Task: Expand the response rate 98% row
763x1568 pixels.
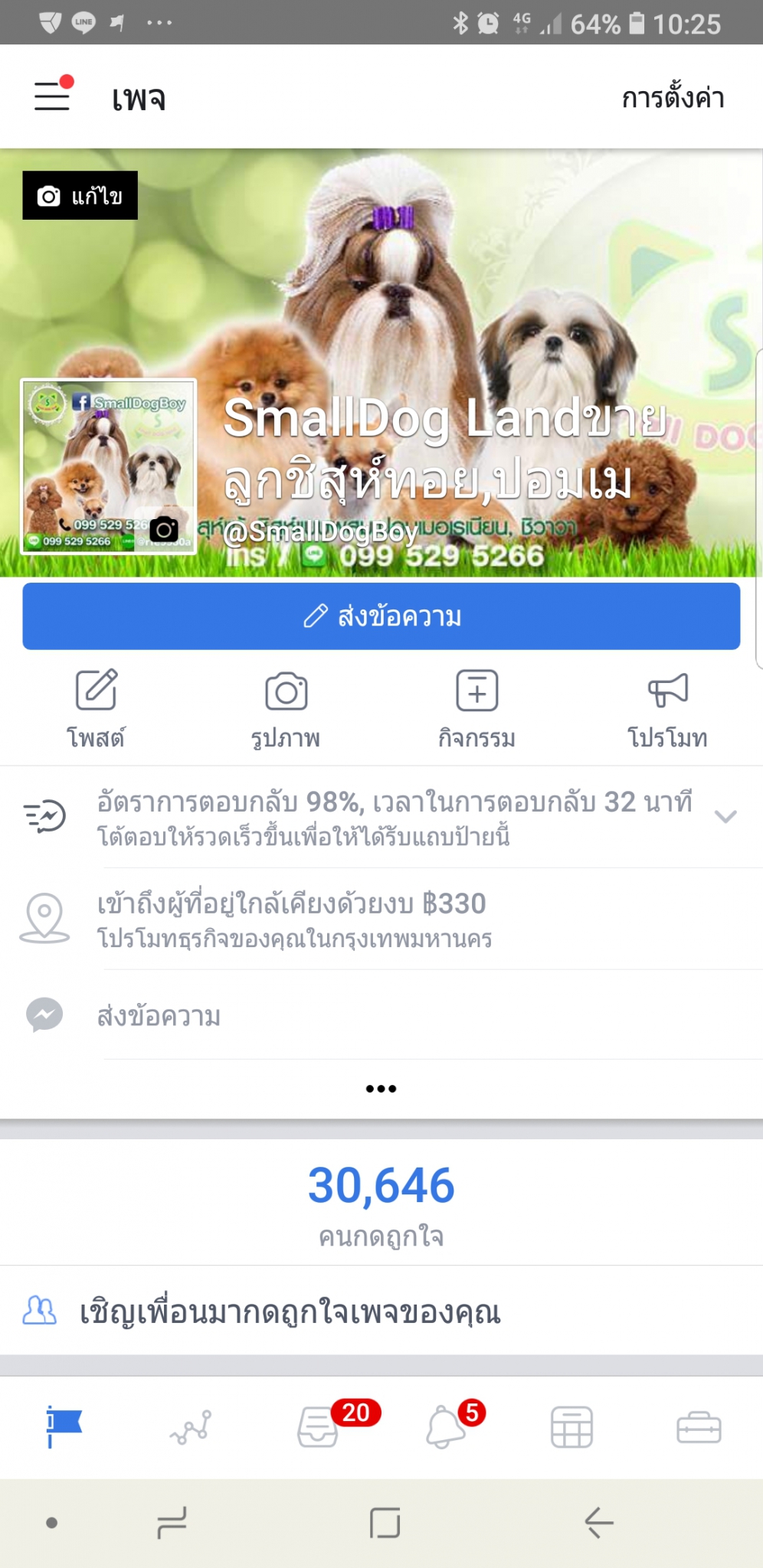Action: (x=725, y=816)
